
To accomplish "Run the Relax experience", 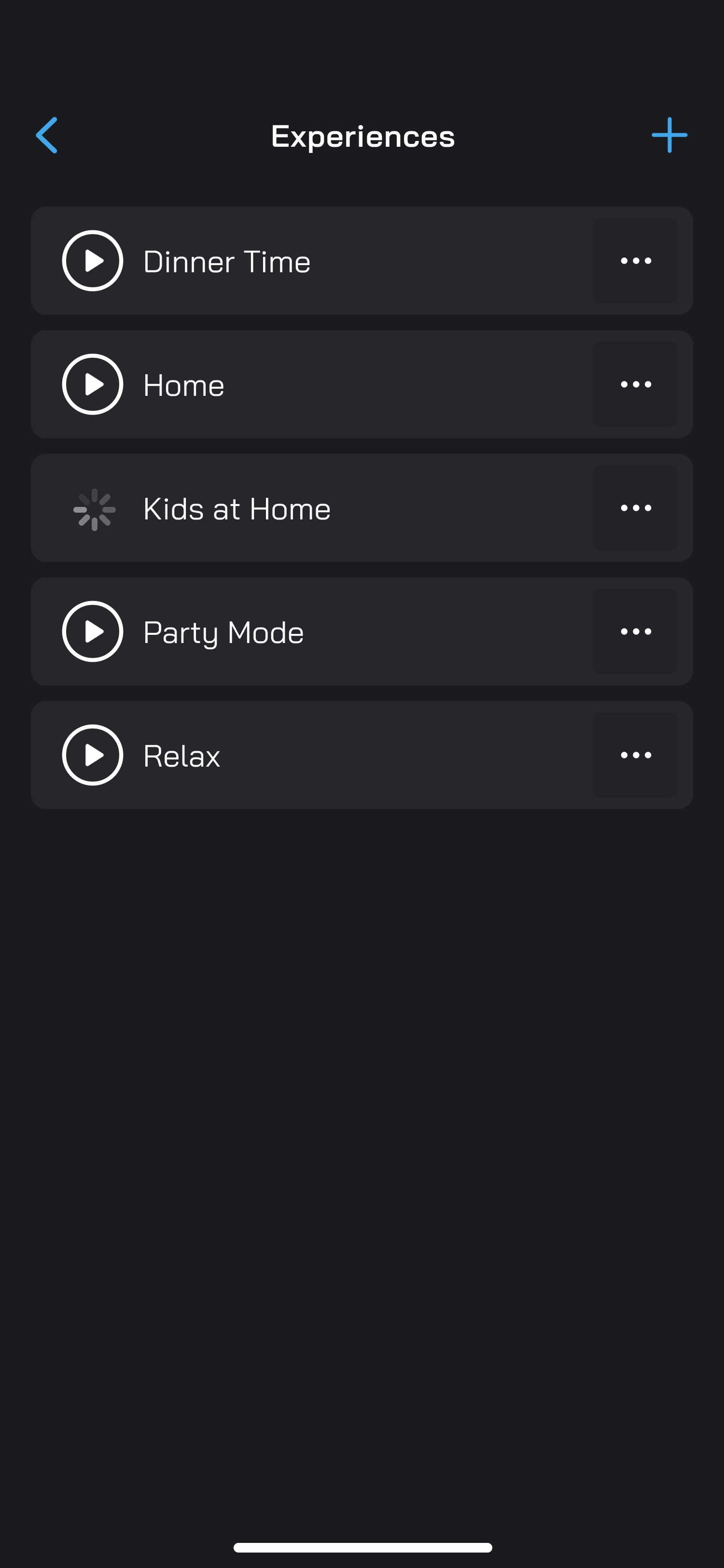I will [x=93, y=756].
